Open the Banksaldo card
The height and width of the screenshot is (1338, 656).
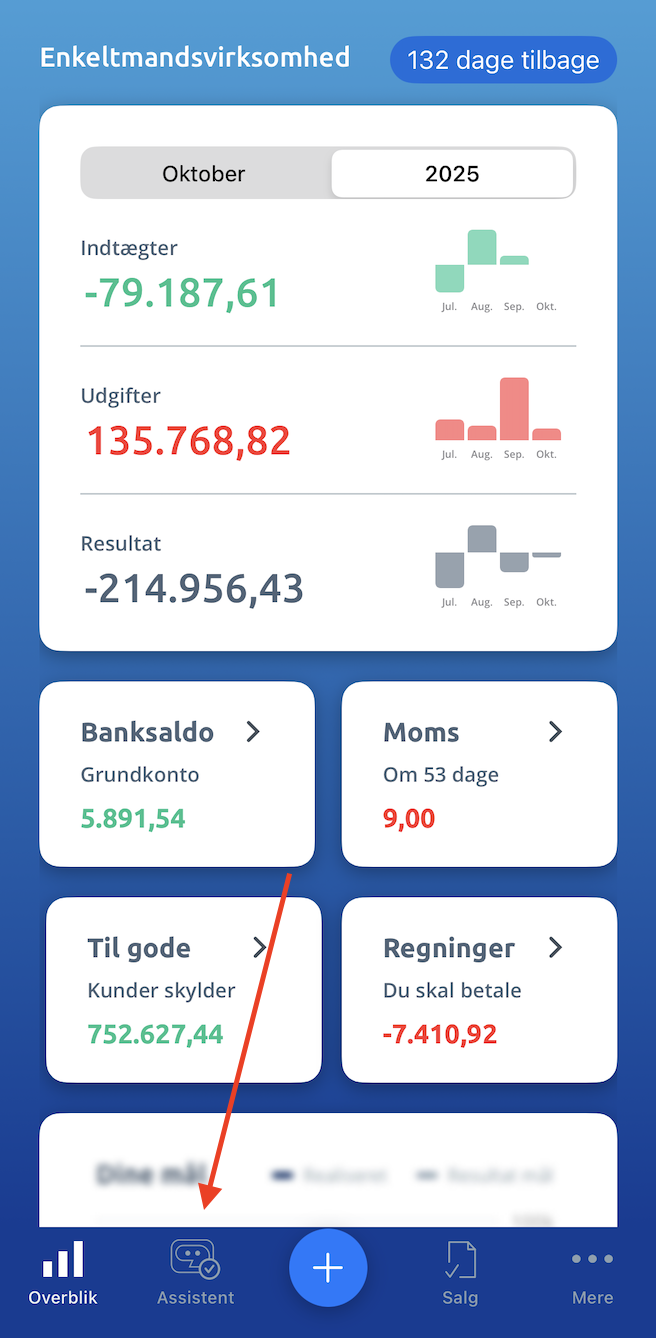pos(177,773)
